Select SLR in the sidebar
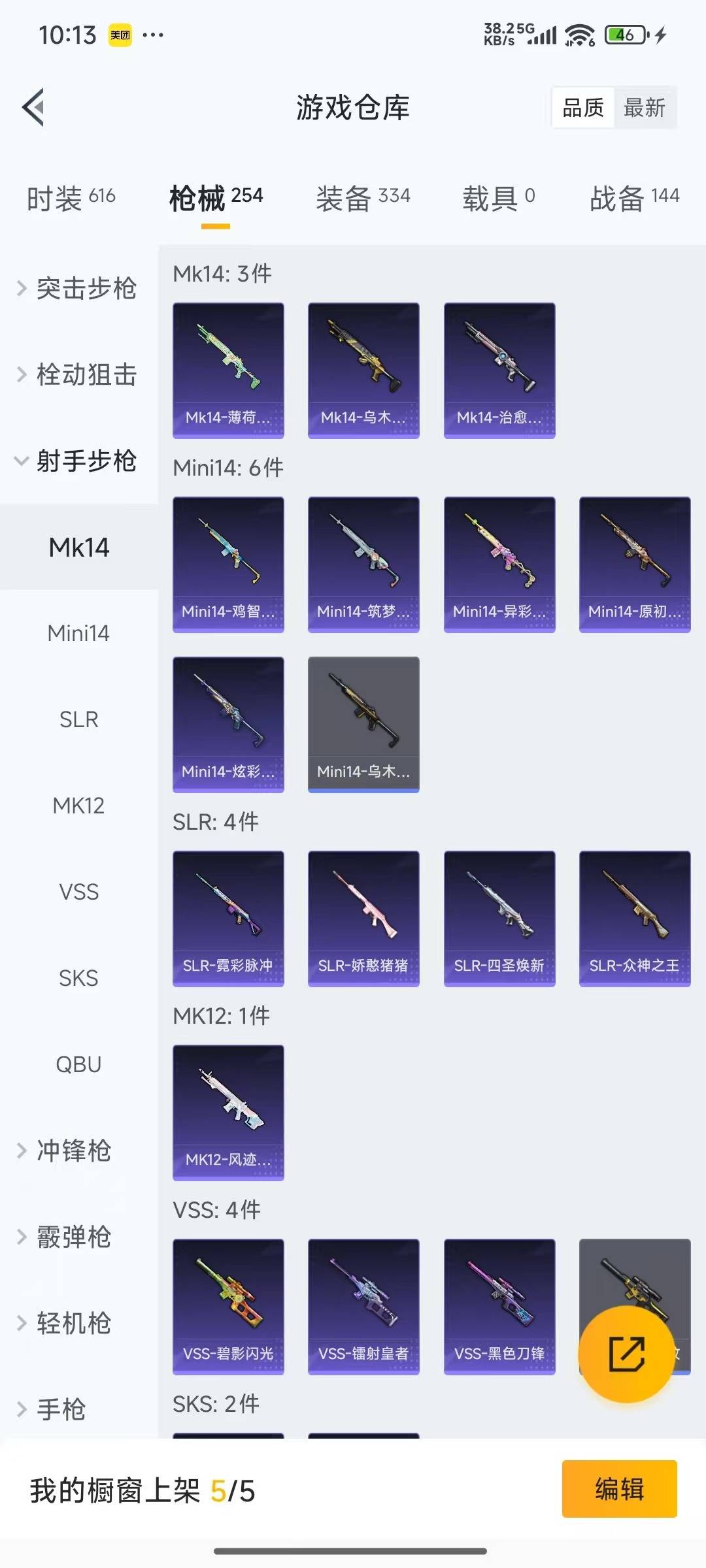Viewport: 706px width, 1568px height. [x=78, y=719]
